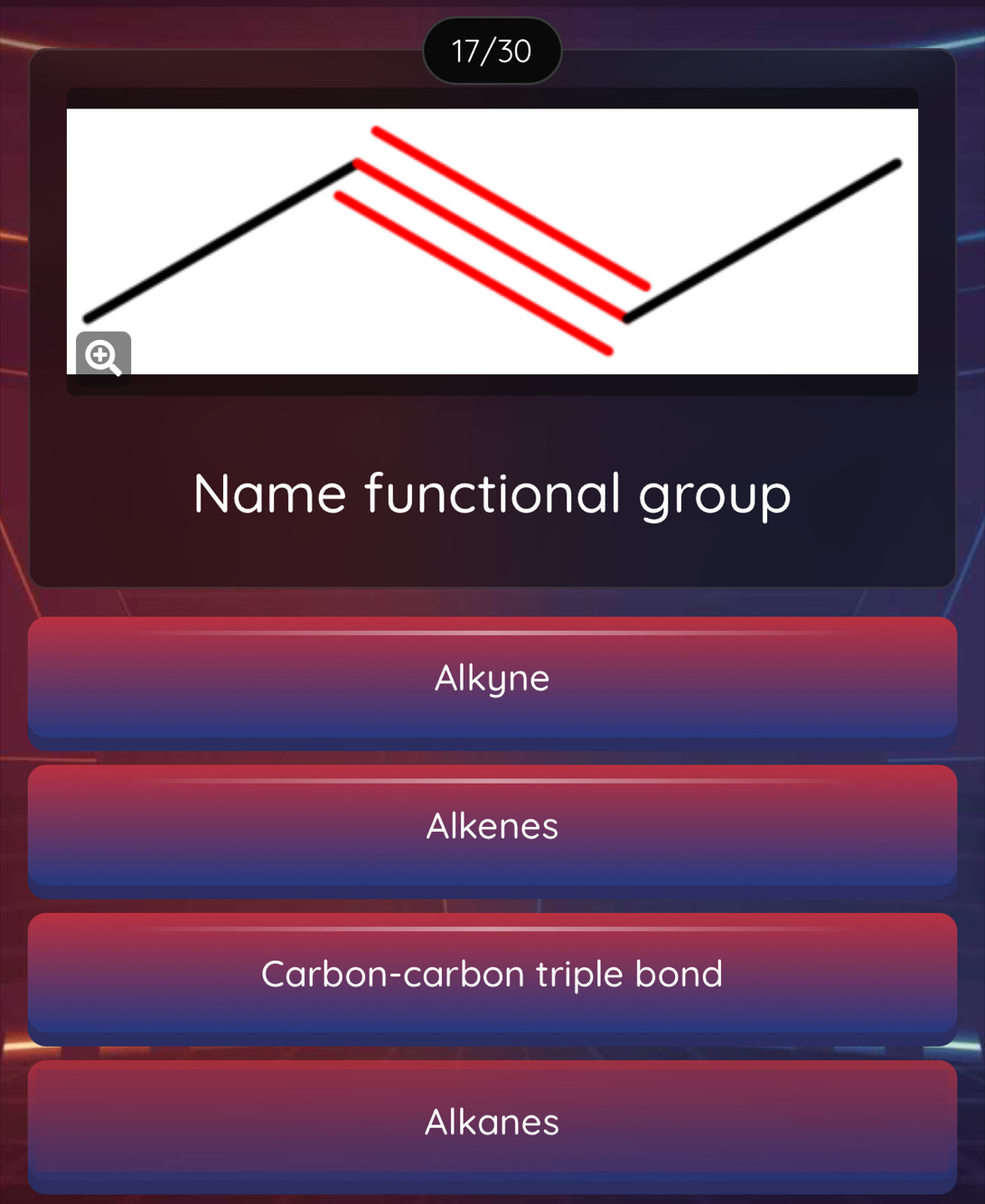Click the first red-highlighted answer button

492,679
